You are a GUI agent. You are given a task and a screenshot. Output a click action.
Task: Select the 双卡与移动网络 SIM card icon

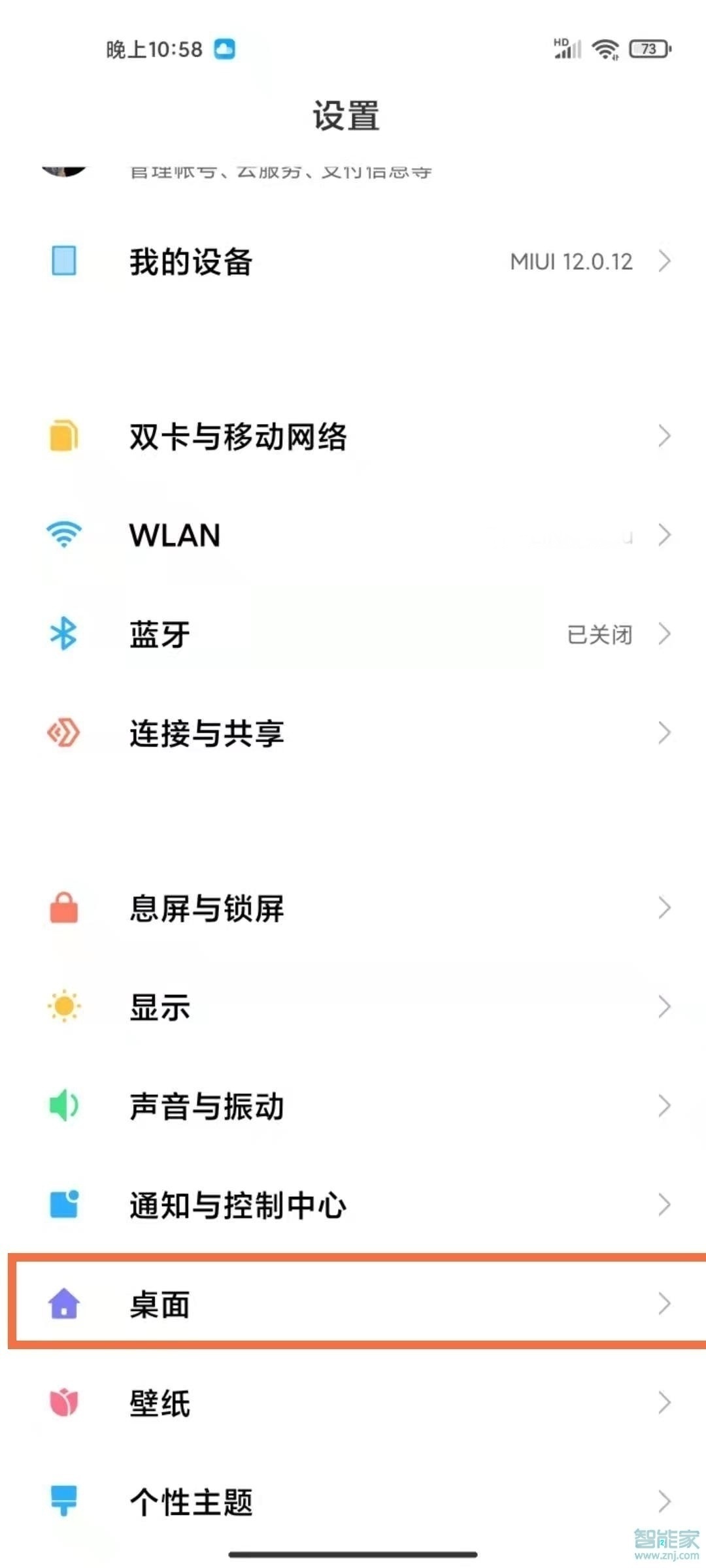[x=63, y=436]
